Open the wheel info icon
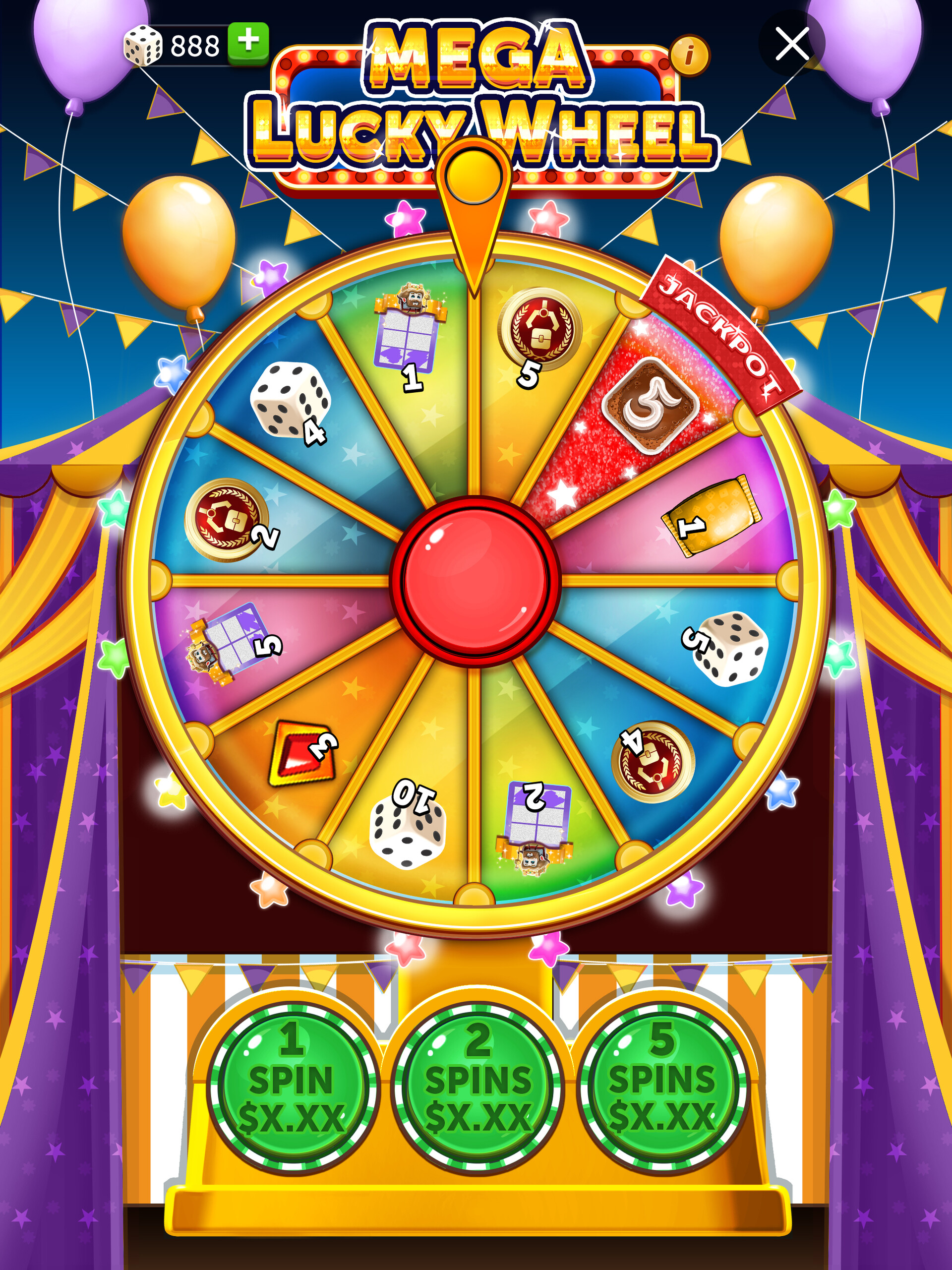This screenshot has height=1270, width=952. click(690, 55)
